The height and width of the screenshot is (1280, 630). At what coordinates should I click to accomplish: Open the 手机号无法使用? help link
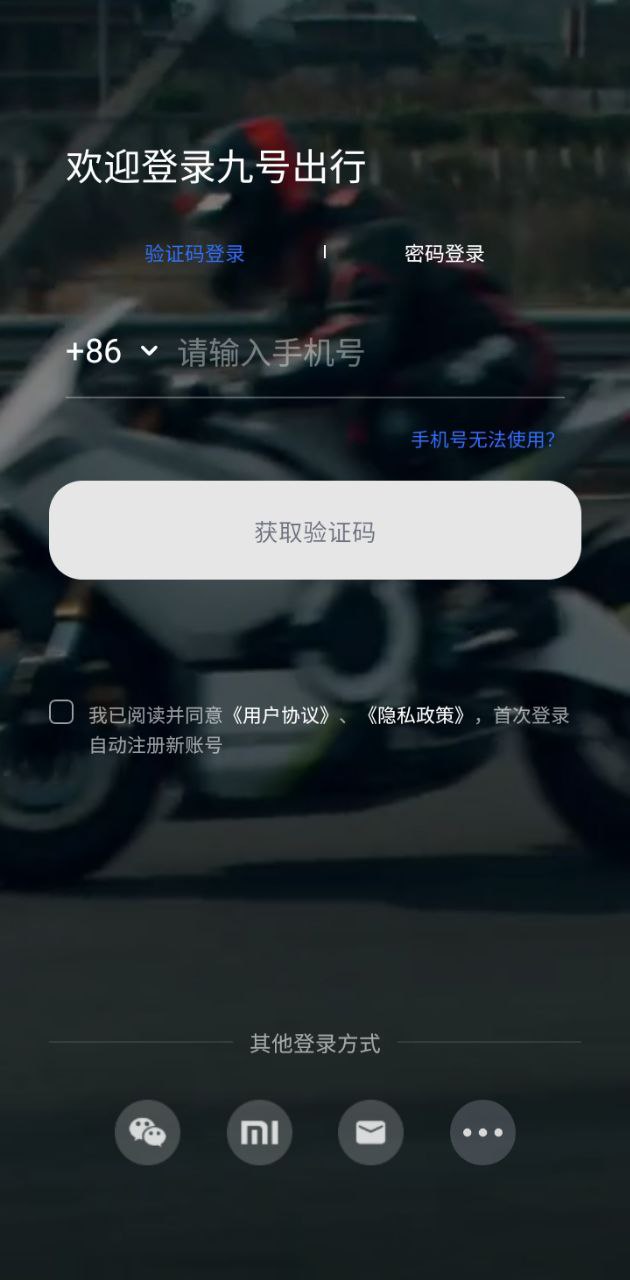[x=483, y=440]
